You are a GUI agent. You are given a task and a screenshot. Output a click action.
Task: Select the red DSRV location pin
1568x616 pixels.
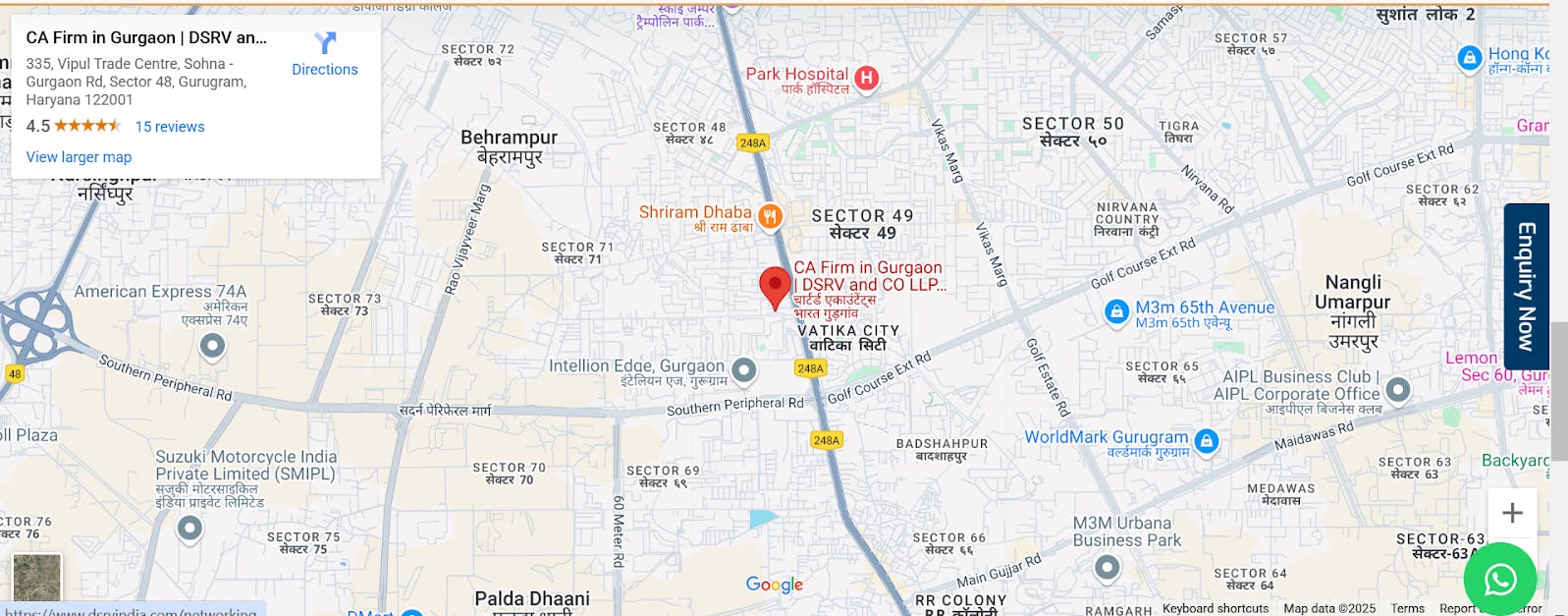(x=775, y=287)
